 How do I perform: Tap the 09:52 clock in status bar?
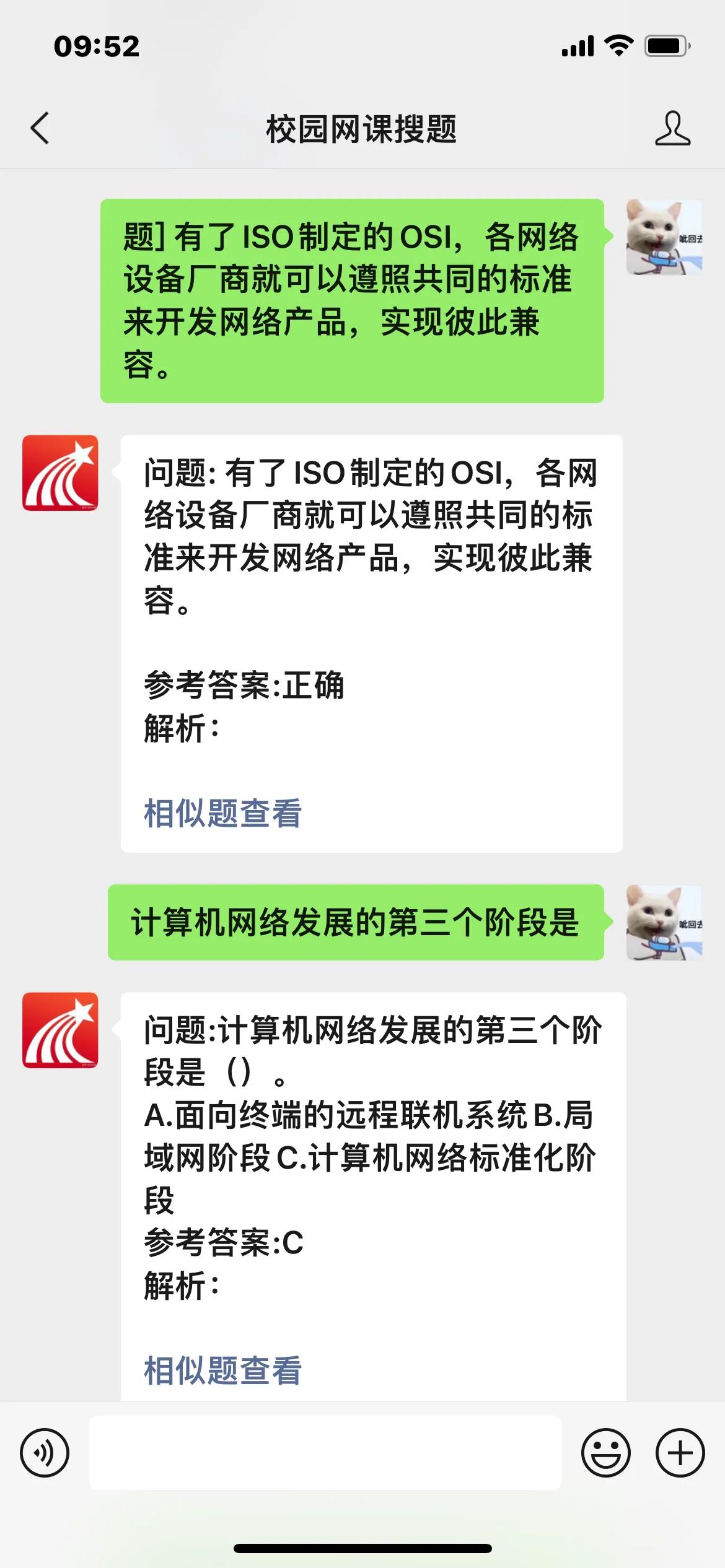[x=96, y=45]
